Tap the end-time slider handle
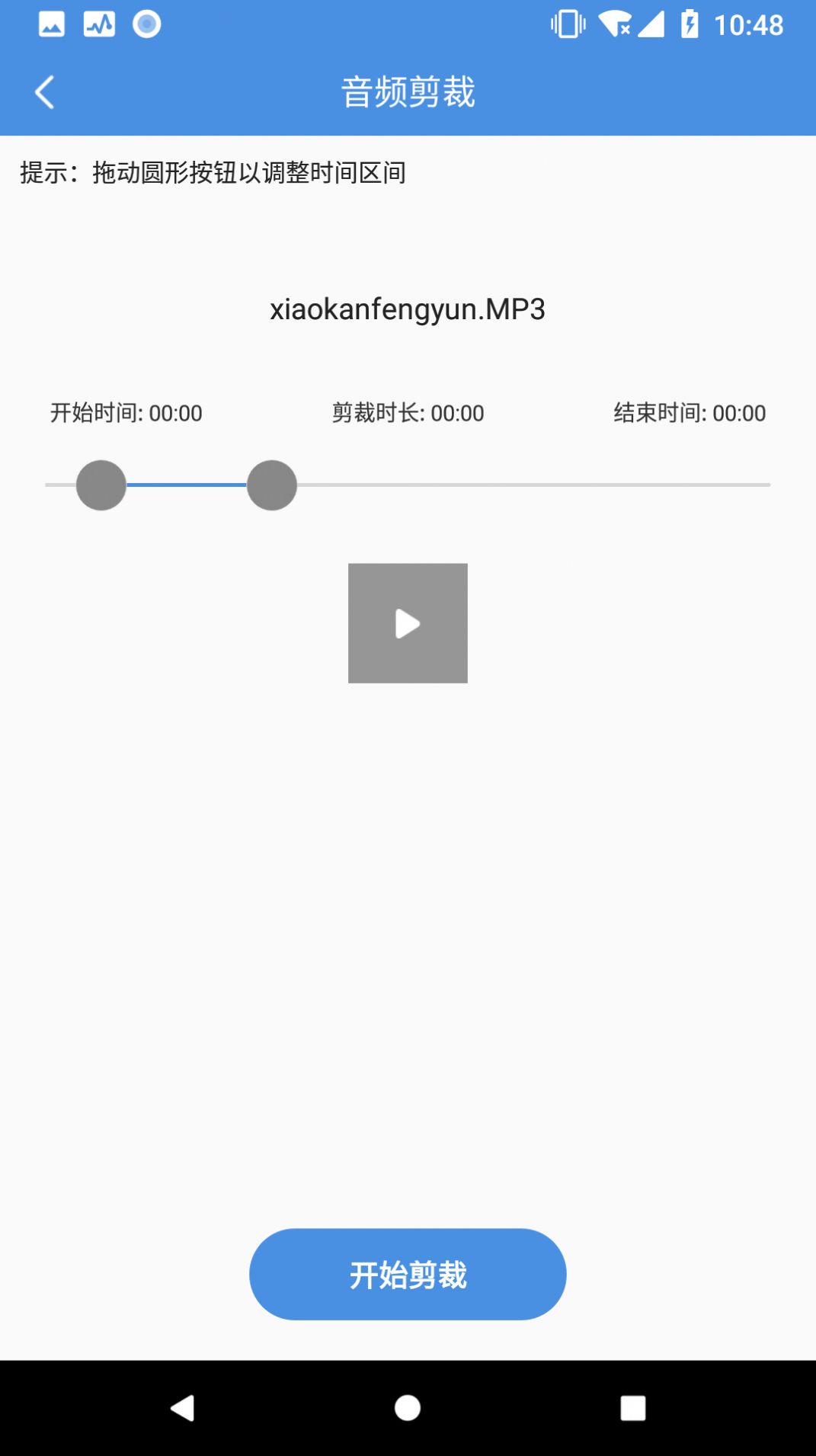Screen dimensions: 816x1456 click(272, 485)
